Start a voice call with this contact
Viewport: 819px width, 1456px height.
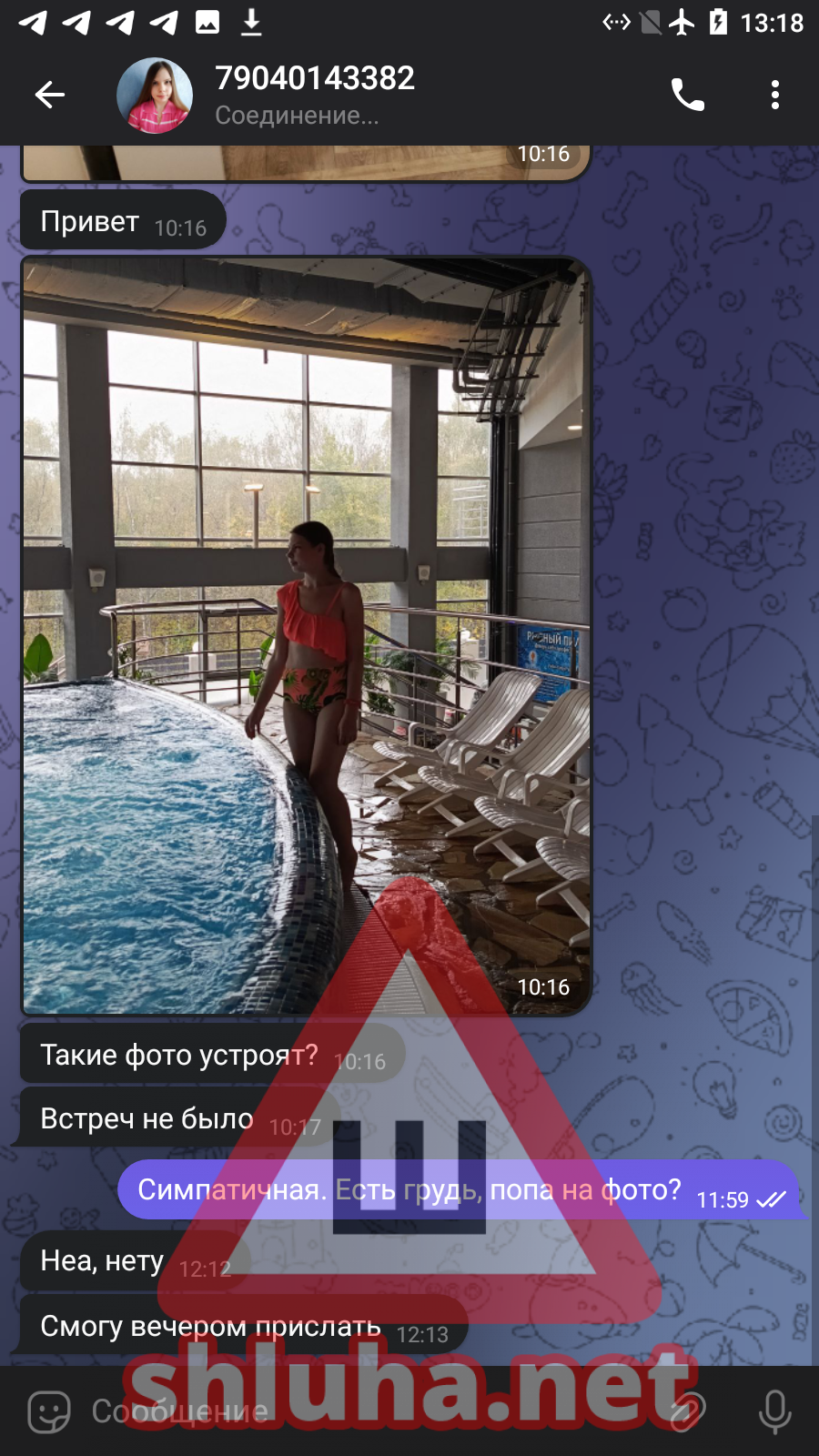click(688, 95)
